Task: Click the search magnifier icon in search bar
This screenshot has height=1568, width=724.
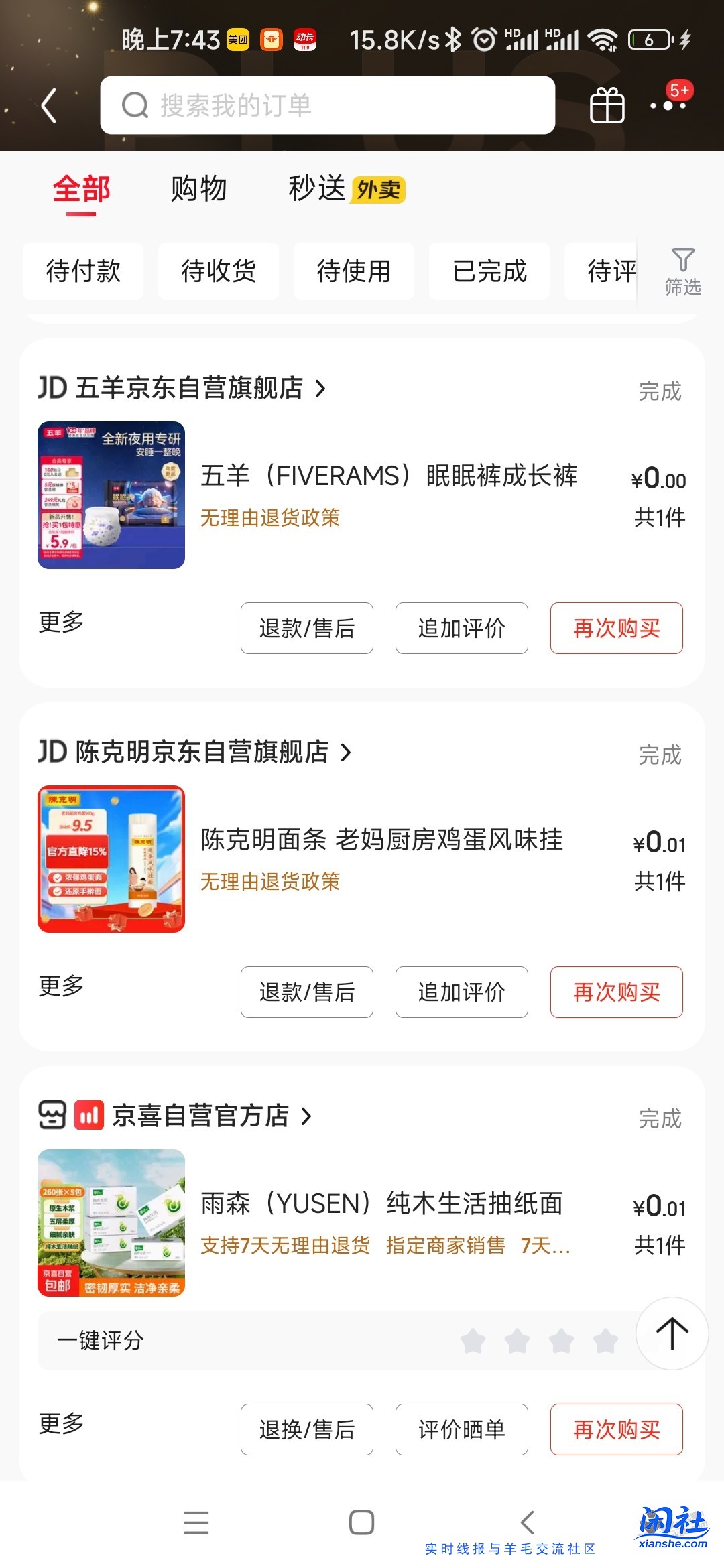Action: pyautogui.click(x=136, y=105)
